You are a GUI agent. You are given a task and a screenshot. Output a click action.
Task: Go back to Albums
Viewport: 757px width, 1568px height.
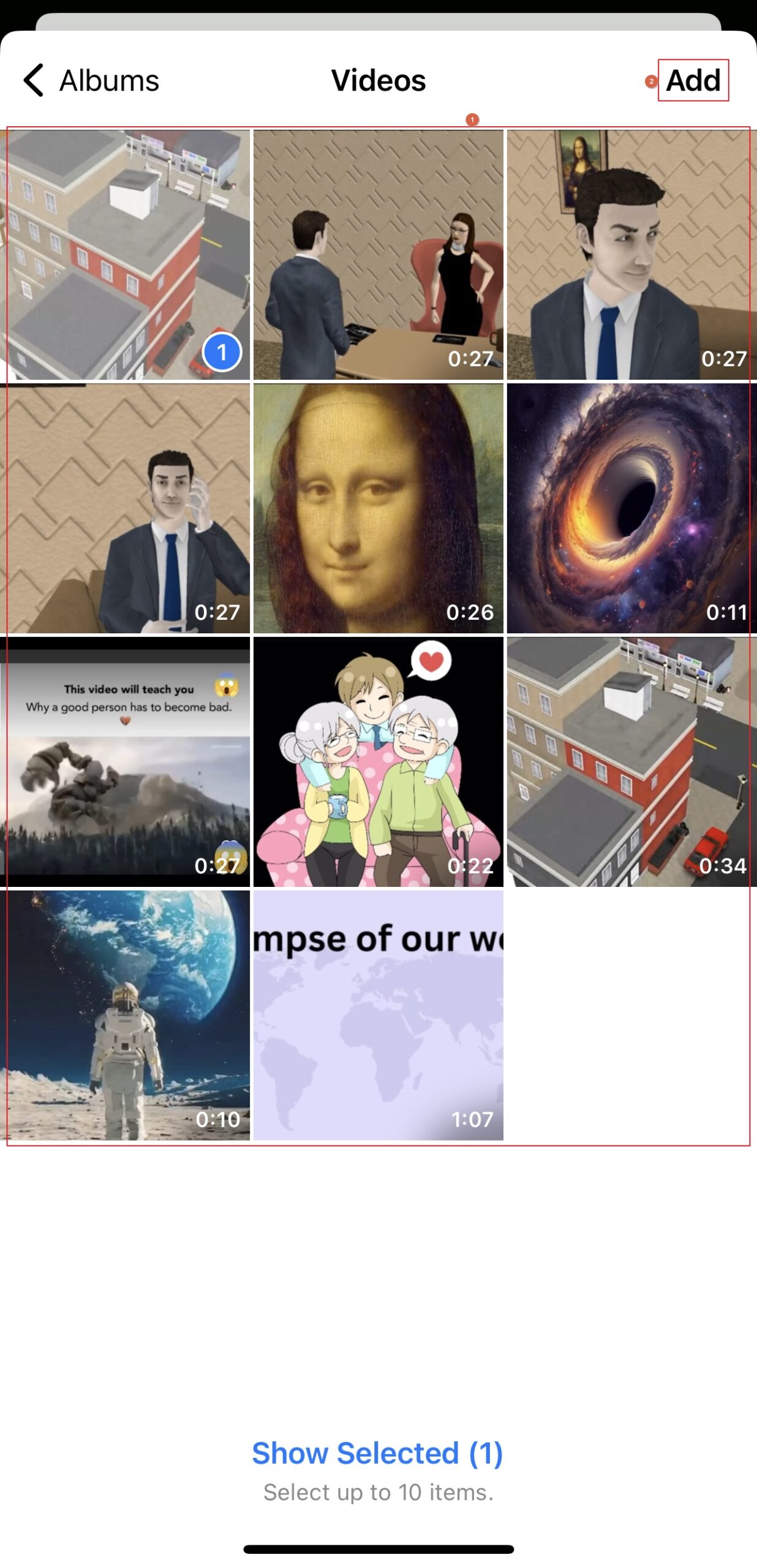point(92,80)
